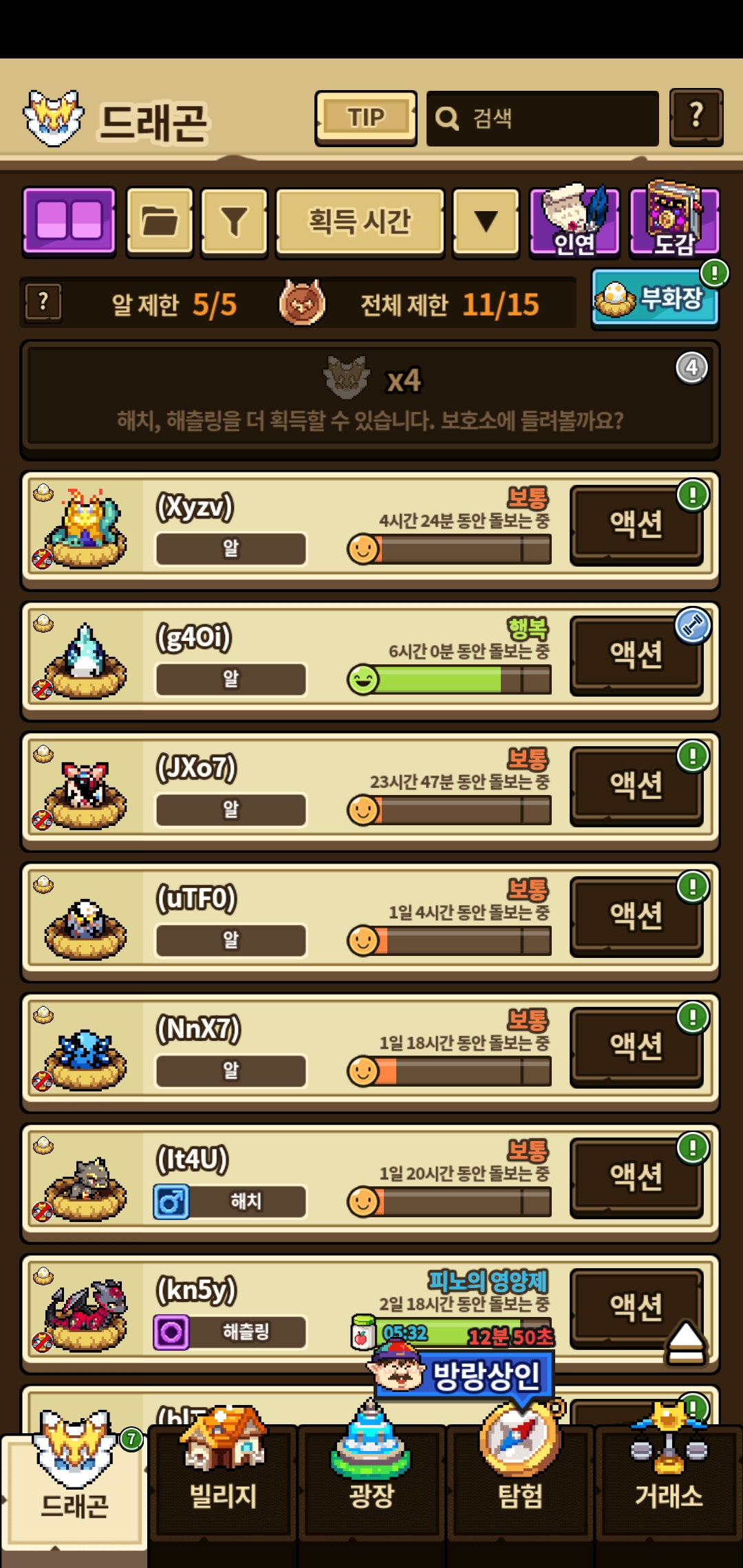This screenshot has height=1568, width=743.
Task: Go to the 부화장 hatchery
Action: coord(655,300)
